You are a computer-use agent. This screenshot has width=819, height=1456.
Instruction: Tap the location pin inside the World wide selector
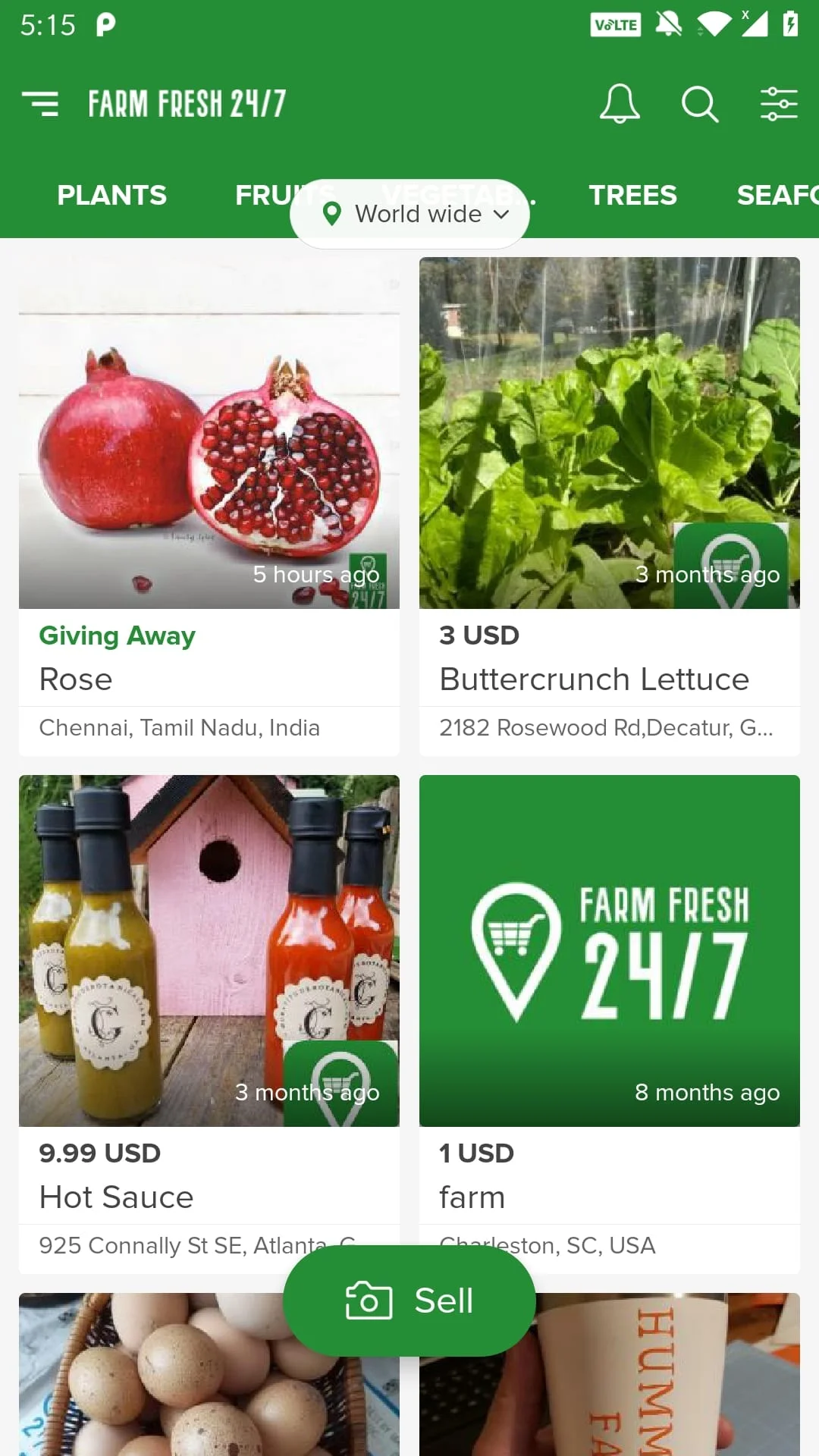[331, 213]
